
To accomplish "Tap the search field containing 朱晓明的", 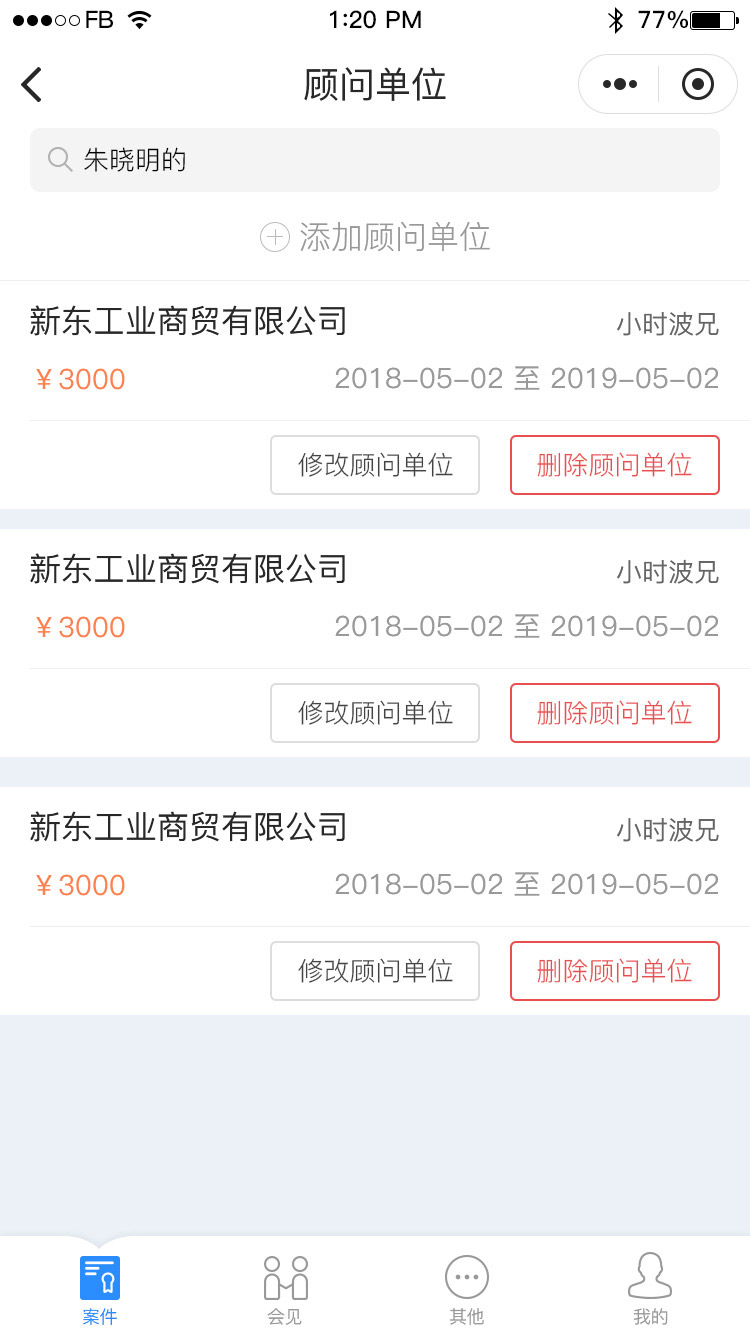I will (x=375, y=160).
